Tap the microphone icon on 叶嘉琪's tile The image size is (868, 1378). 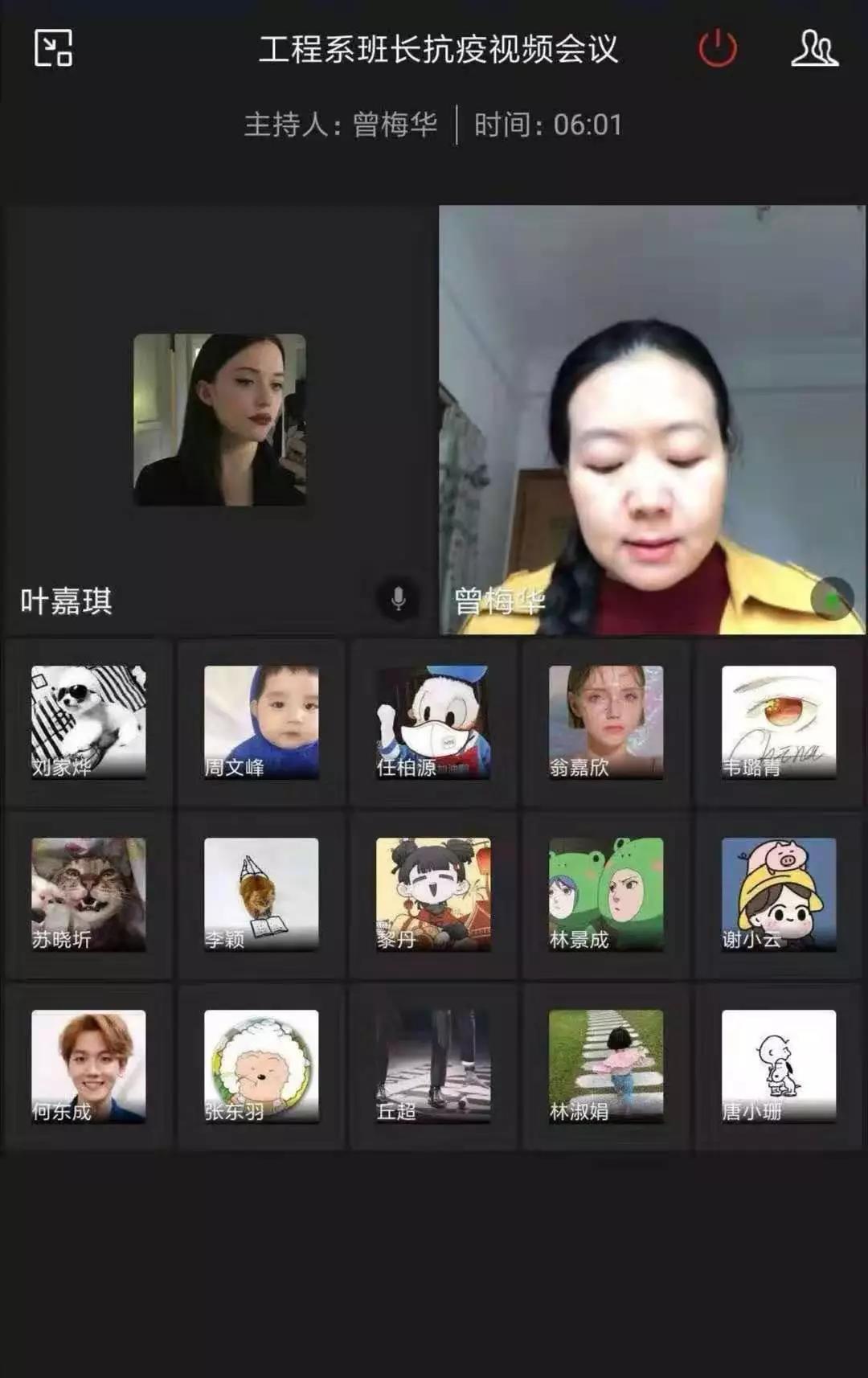tap(398, 599)
